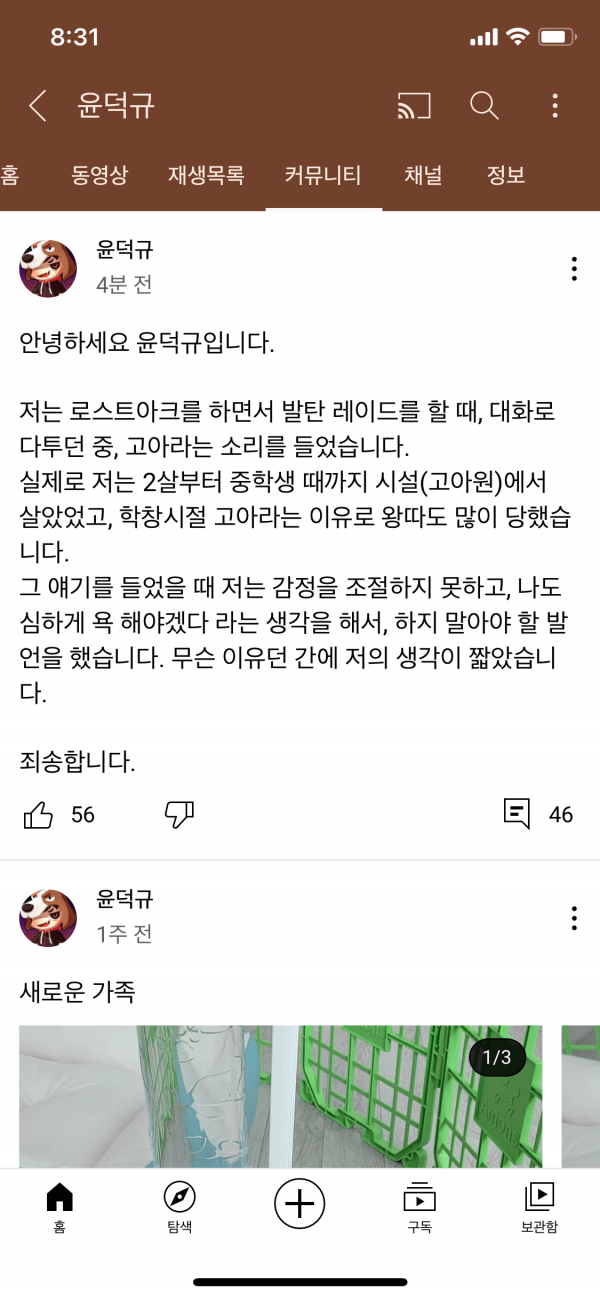The height and width of the screenshot is (1299, 600).
Task: Open options for the 1주 전 post
Action: [573, 918]
